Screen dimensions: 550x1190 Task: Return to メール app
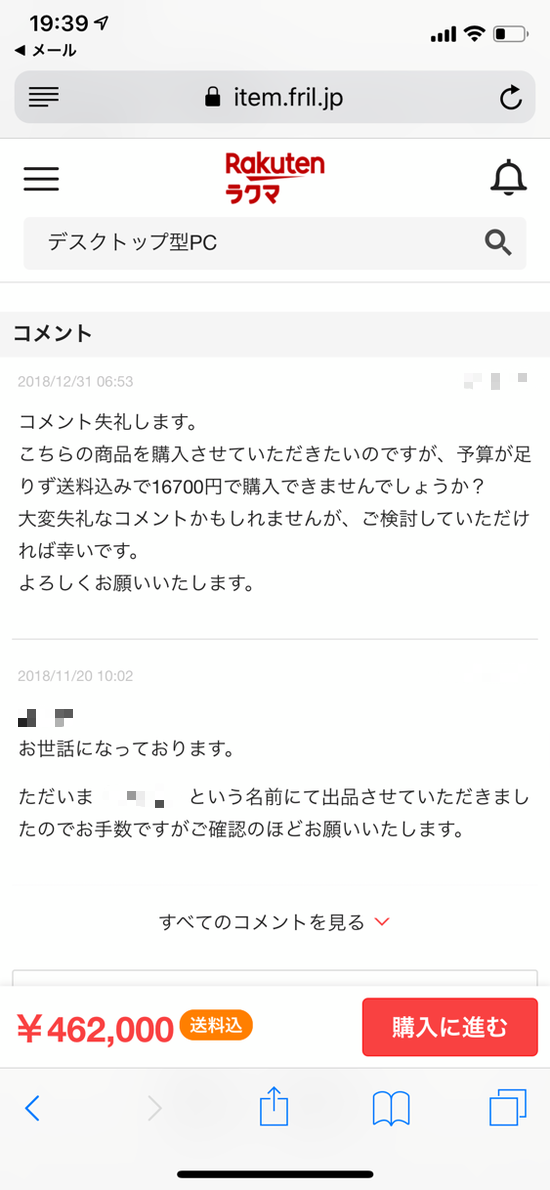(x=45, y=51)
